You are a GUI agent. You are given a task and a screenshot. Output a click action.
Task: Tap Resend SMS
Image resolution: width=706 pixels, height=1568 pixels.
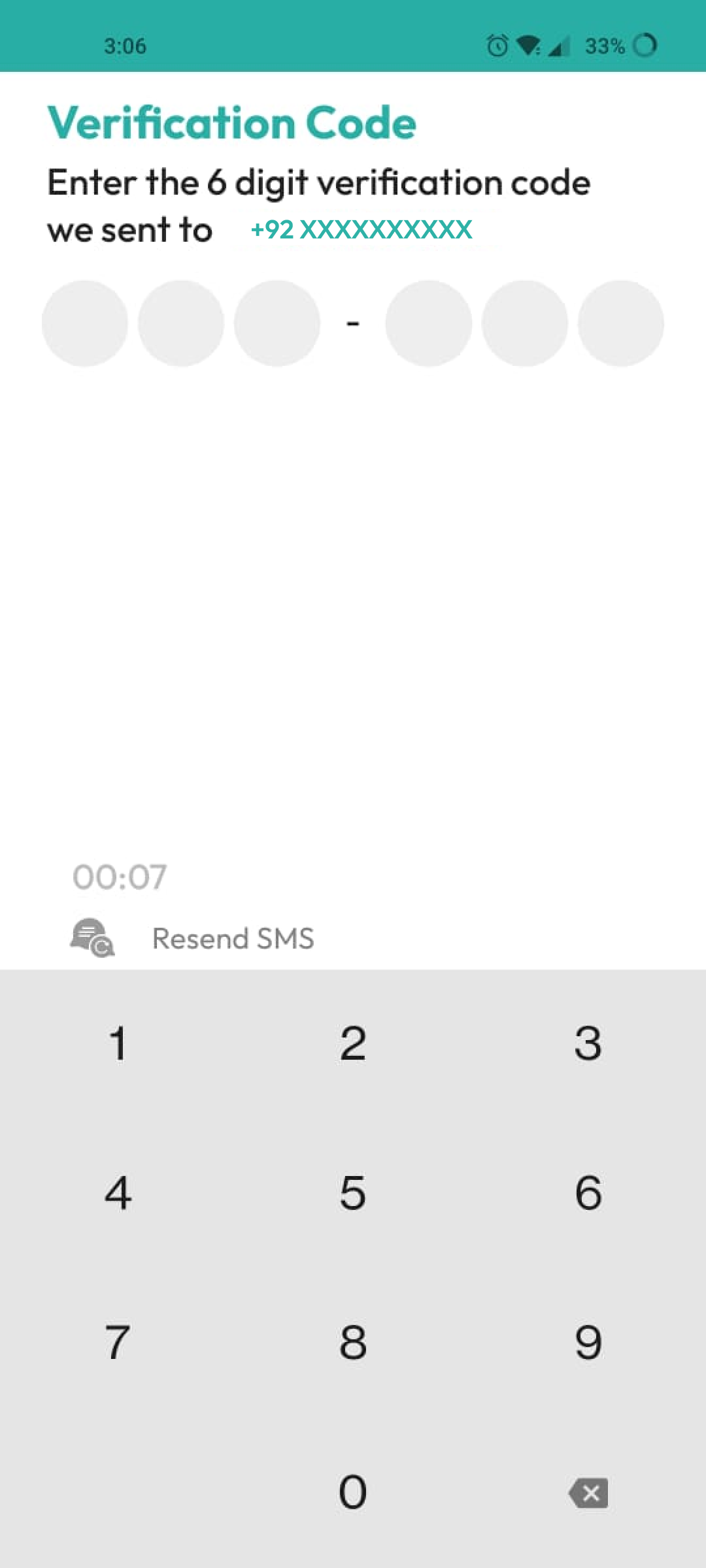233,939
